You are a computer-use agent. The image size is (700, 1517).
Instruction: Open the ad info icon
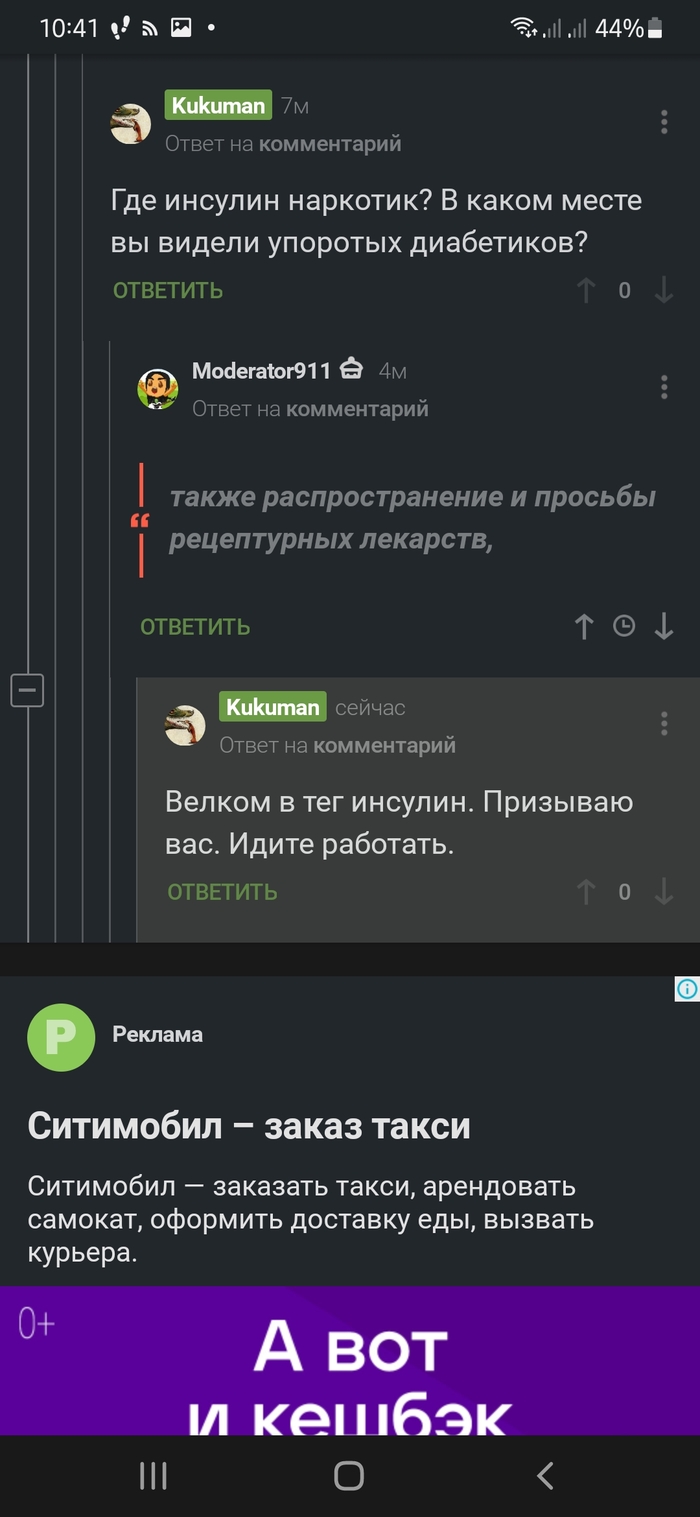(x=687, y=989)
